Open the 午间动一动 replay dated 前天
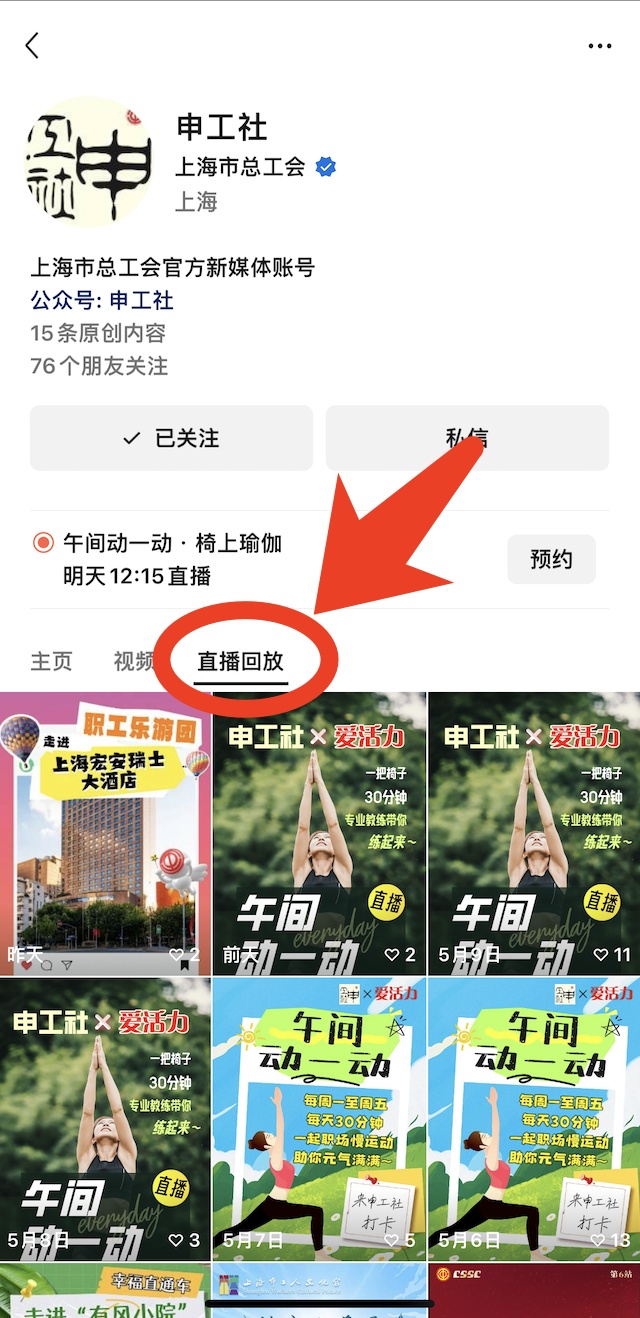This screenshot has height=1318, width=640. (x=319, y=833)
